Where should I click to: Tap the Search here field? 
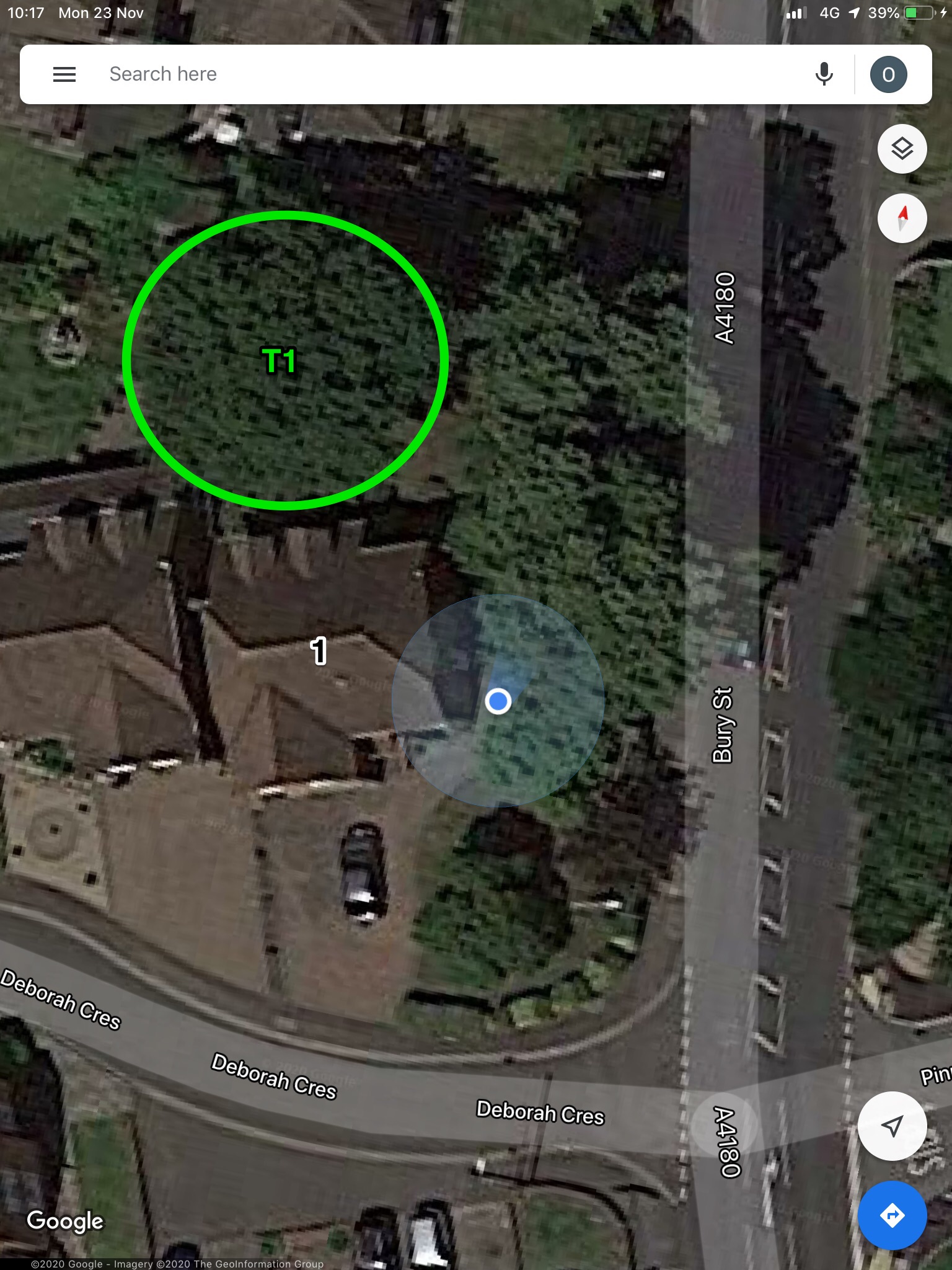coord(434,74)
